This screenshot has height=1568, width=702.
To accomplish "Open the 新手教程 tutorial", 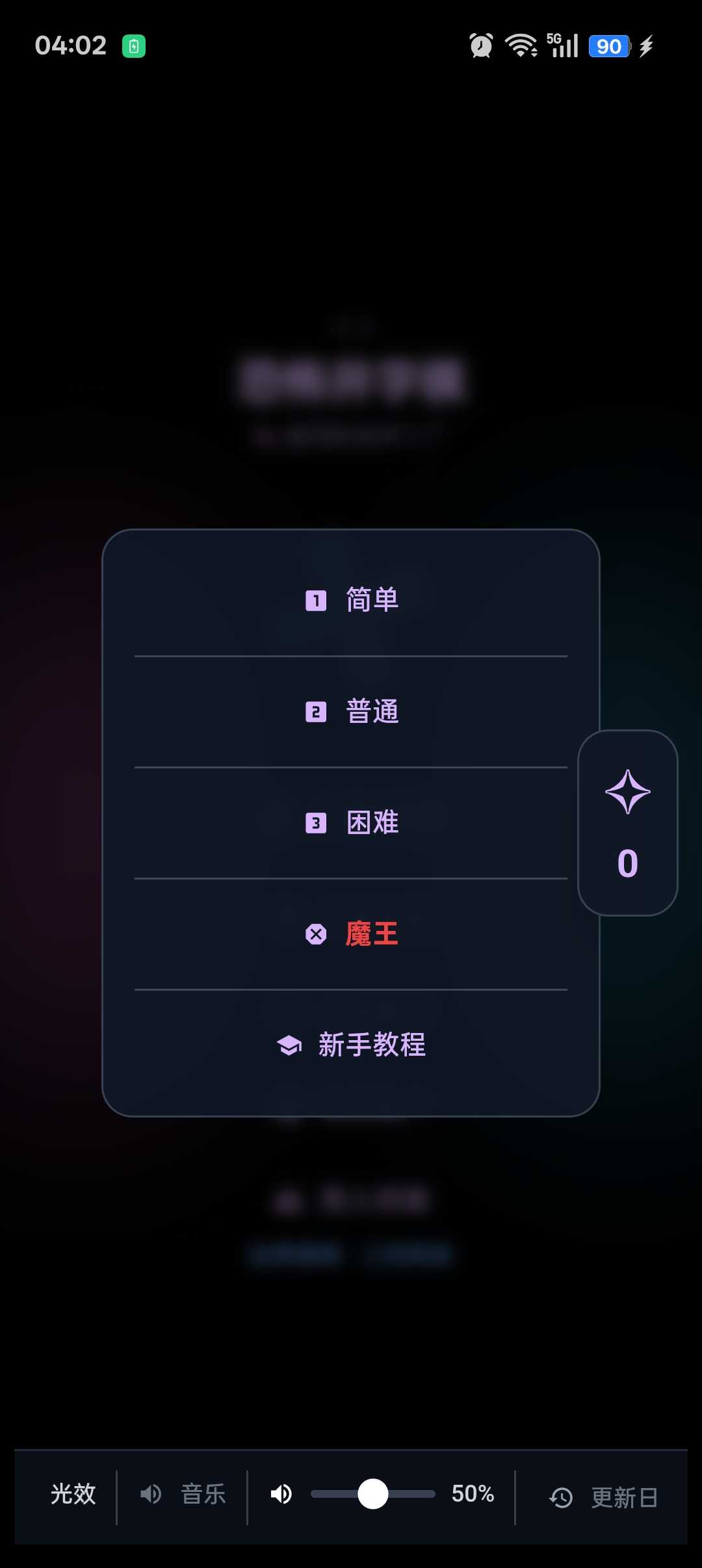I will tap(351, 1045).
